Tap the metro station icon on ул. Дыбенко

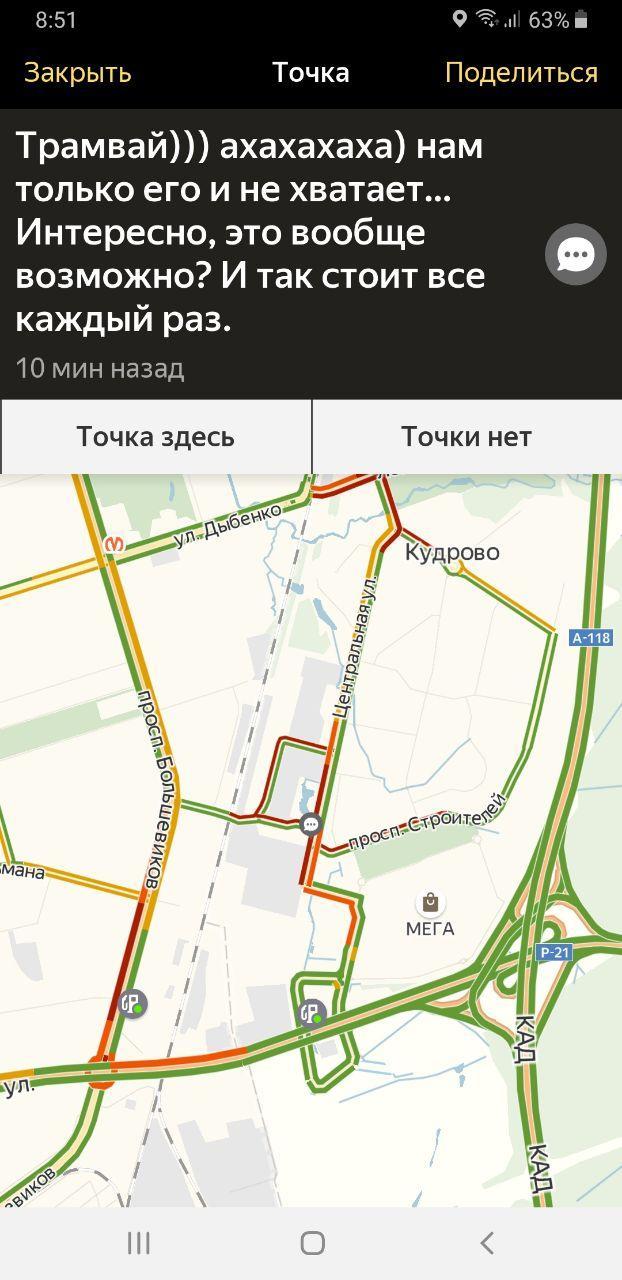[115, 545]
